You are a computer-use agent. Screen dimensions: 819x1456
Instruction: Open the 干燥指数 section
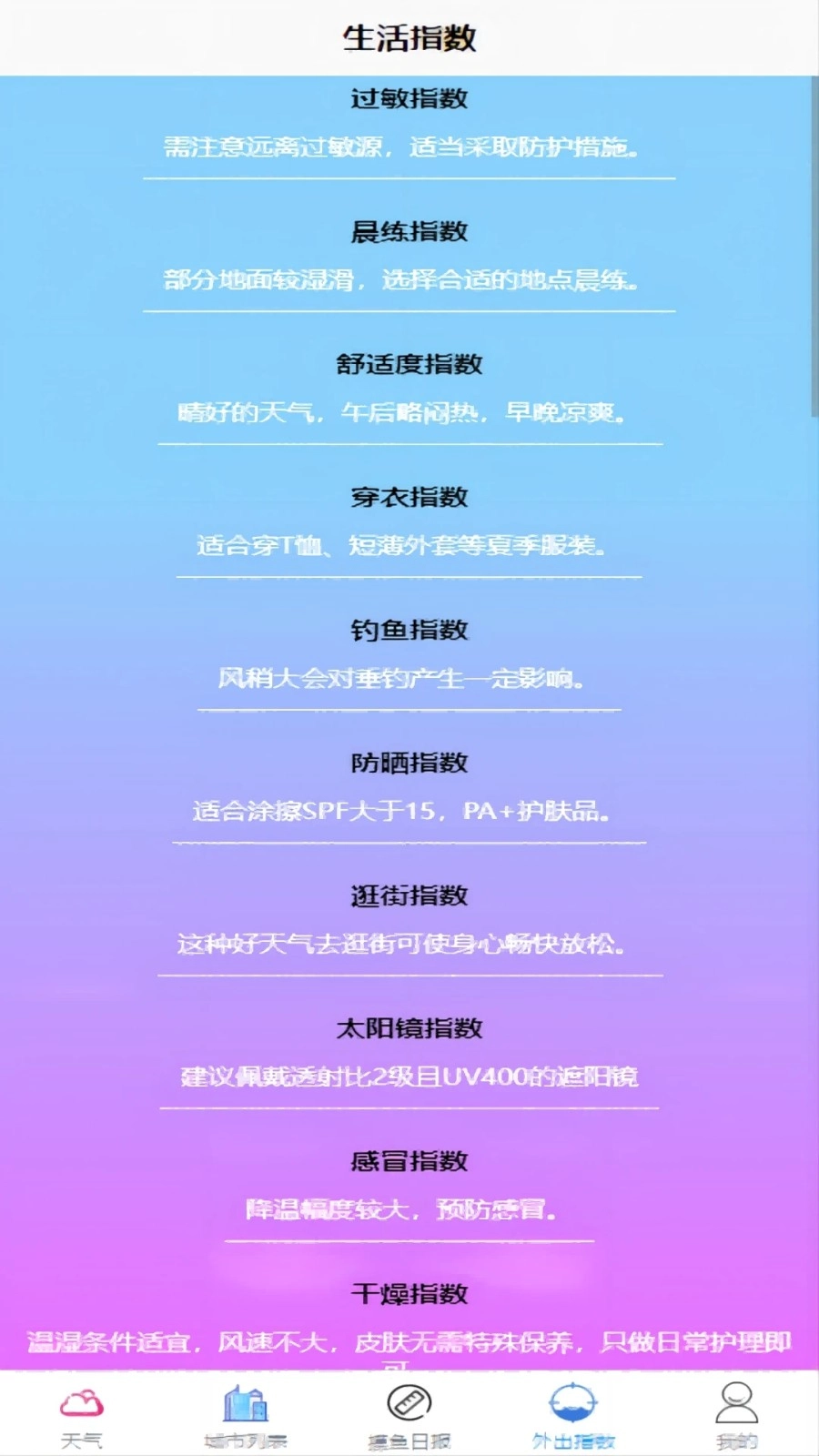[x=409, y=1294]
